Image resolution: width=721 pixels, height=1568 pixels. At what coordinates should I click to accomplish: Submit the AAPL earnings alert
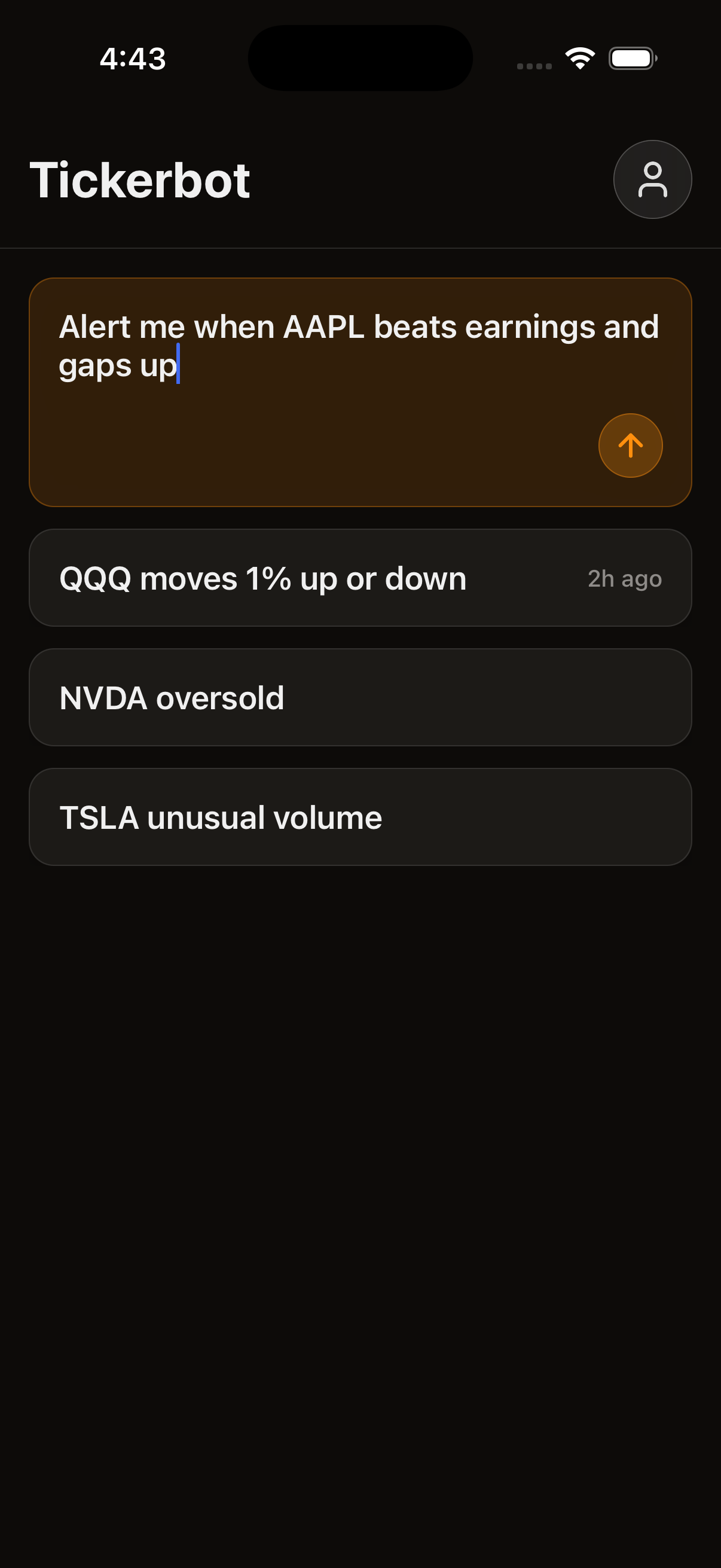[x=631, y=445]
